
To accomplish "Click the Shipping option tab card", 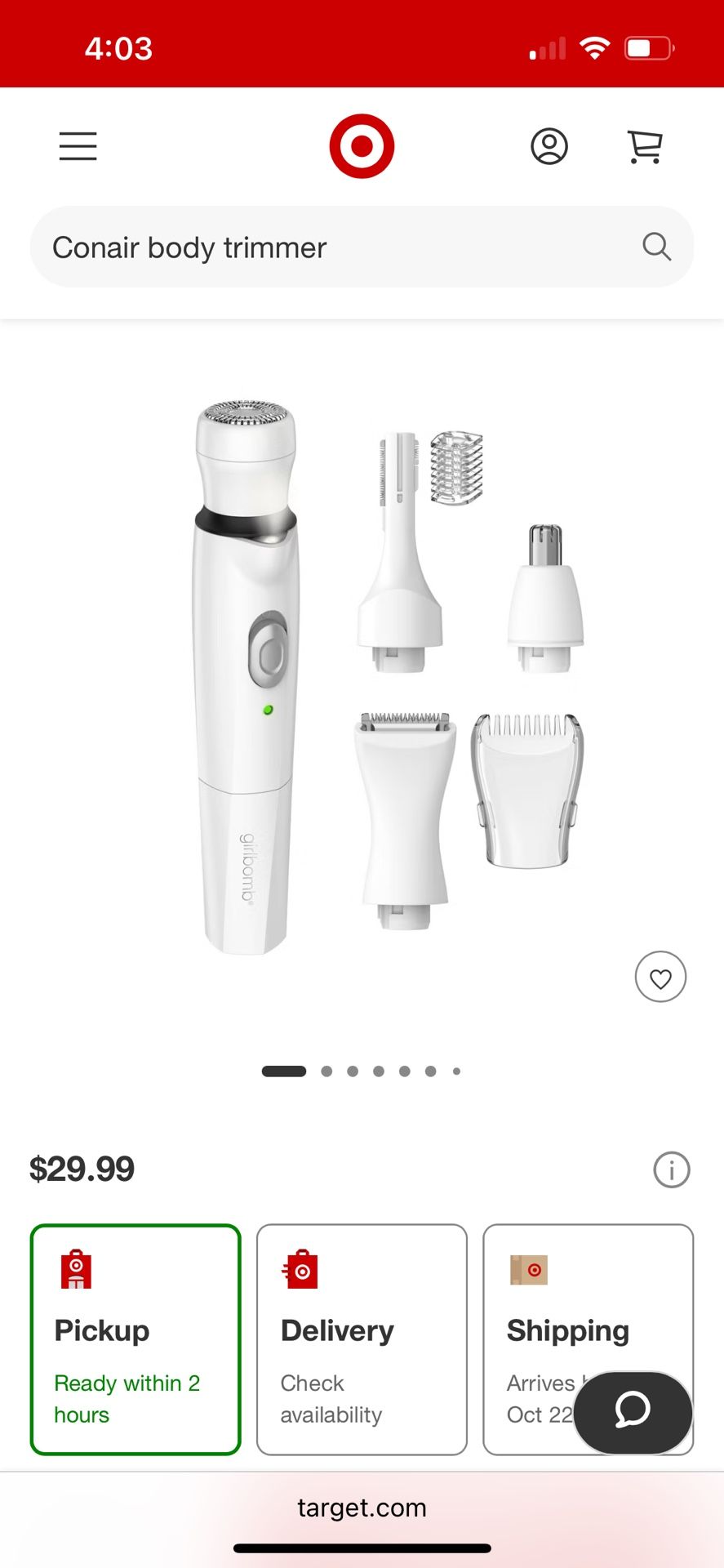I will (x=588, y=1339).
